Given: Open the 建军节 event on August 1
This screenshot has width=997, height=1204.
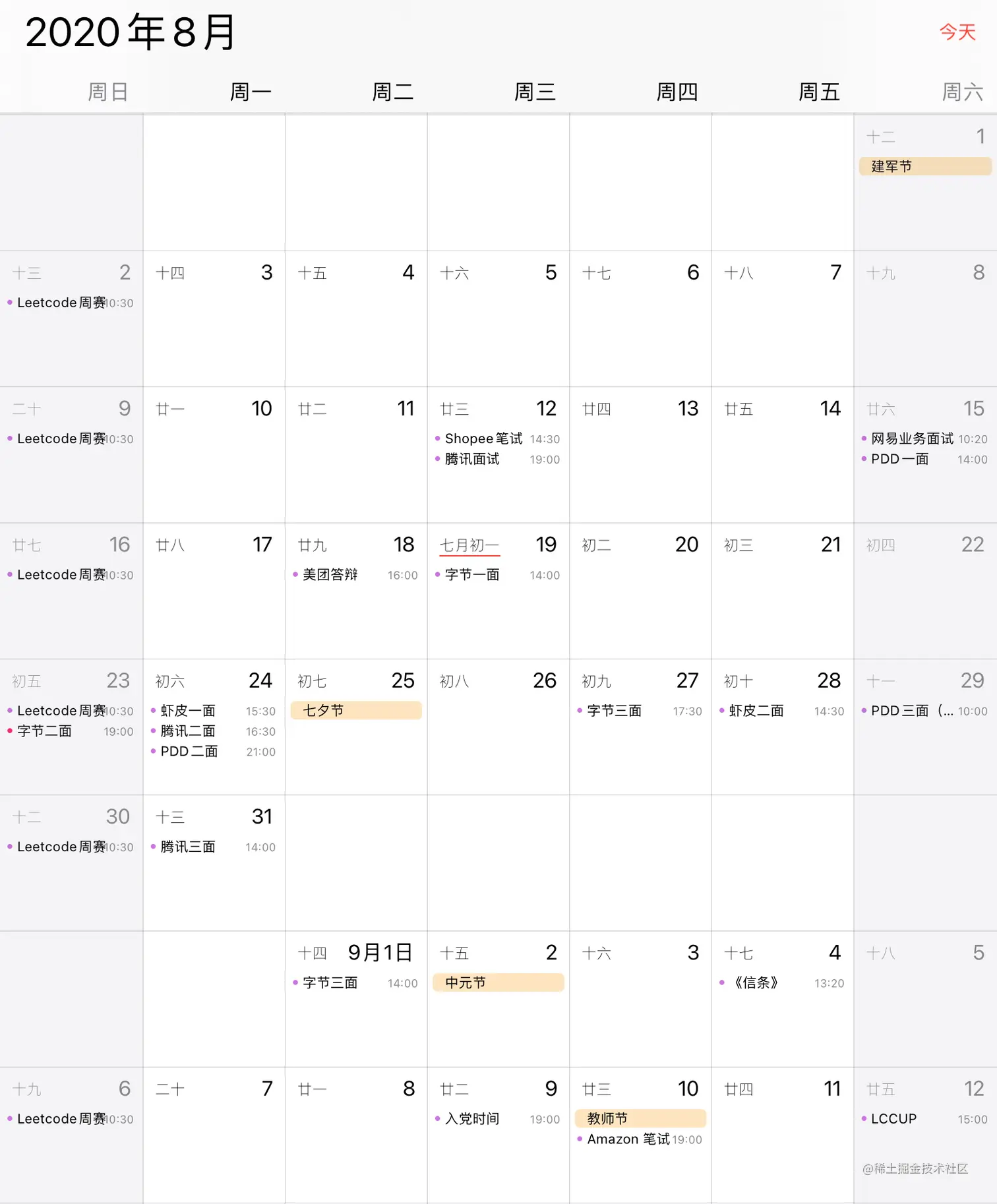Looking at the screenshot, I should click(x=924, y=166).
